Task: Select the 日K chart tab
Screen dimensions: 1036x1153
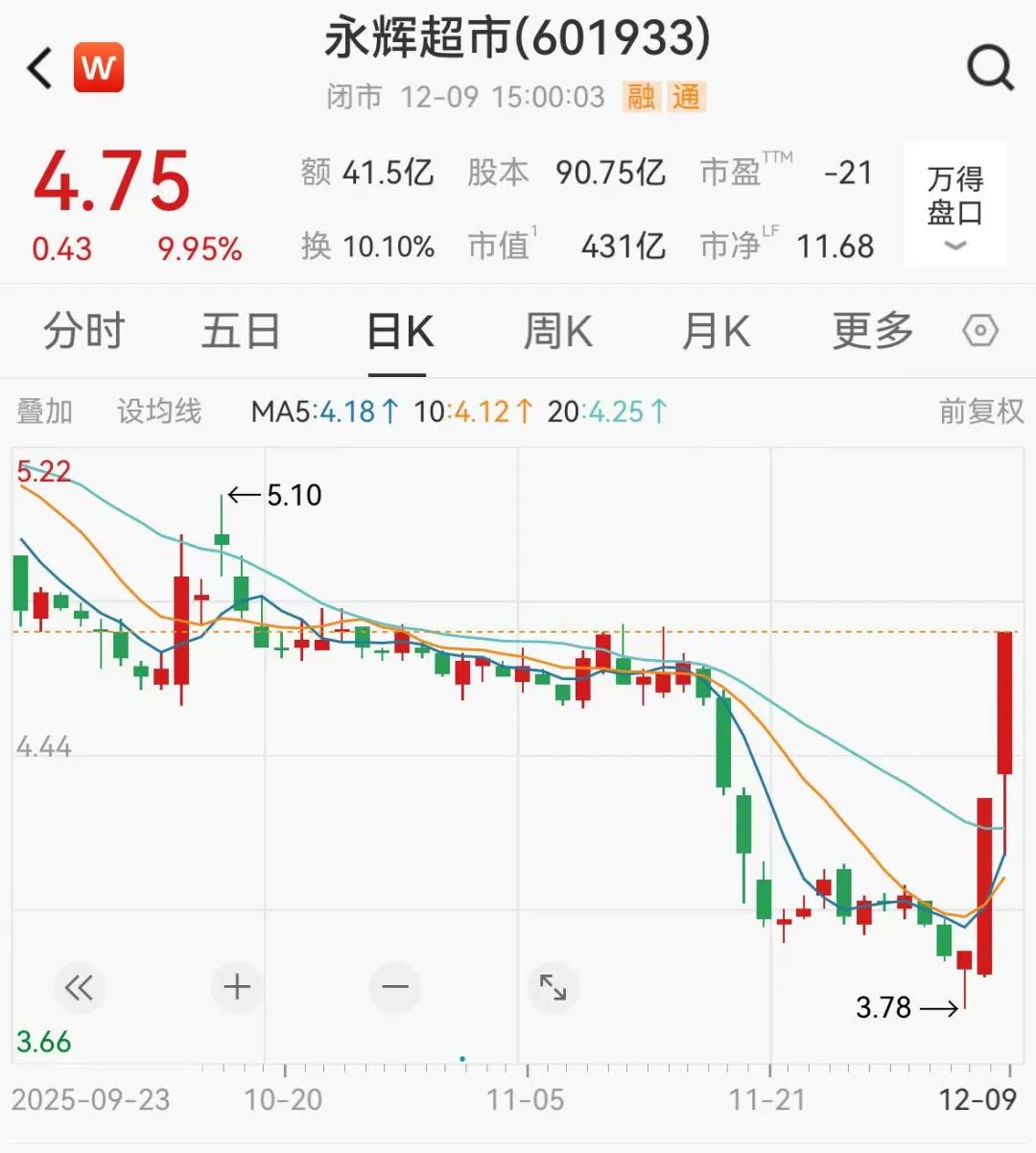Action: tap(400, 332)
